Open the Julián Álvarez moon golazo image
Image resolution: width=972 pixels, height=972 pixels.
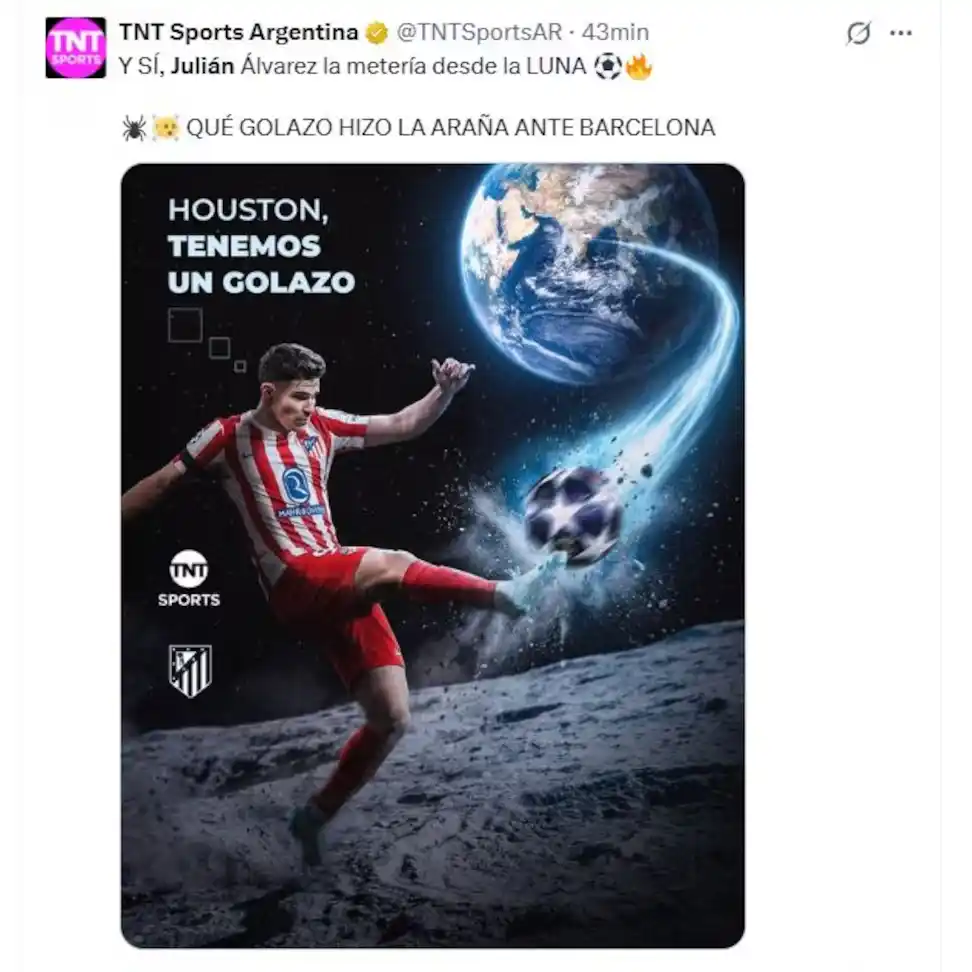coord(432,555)
